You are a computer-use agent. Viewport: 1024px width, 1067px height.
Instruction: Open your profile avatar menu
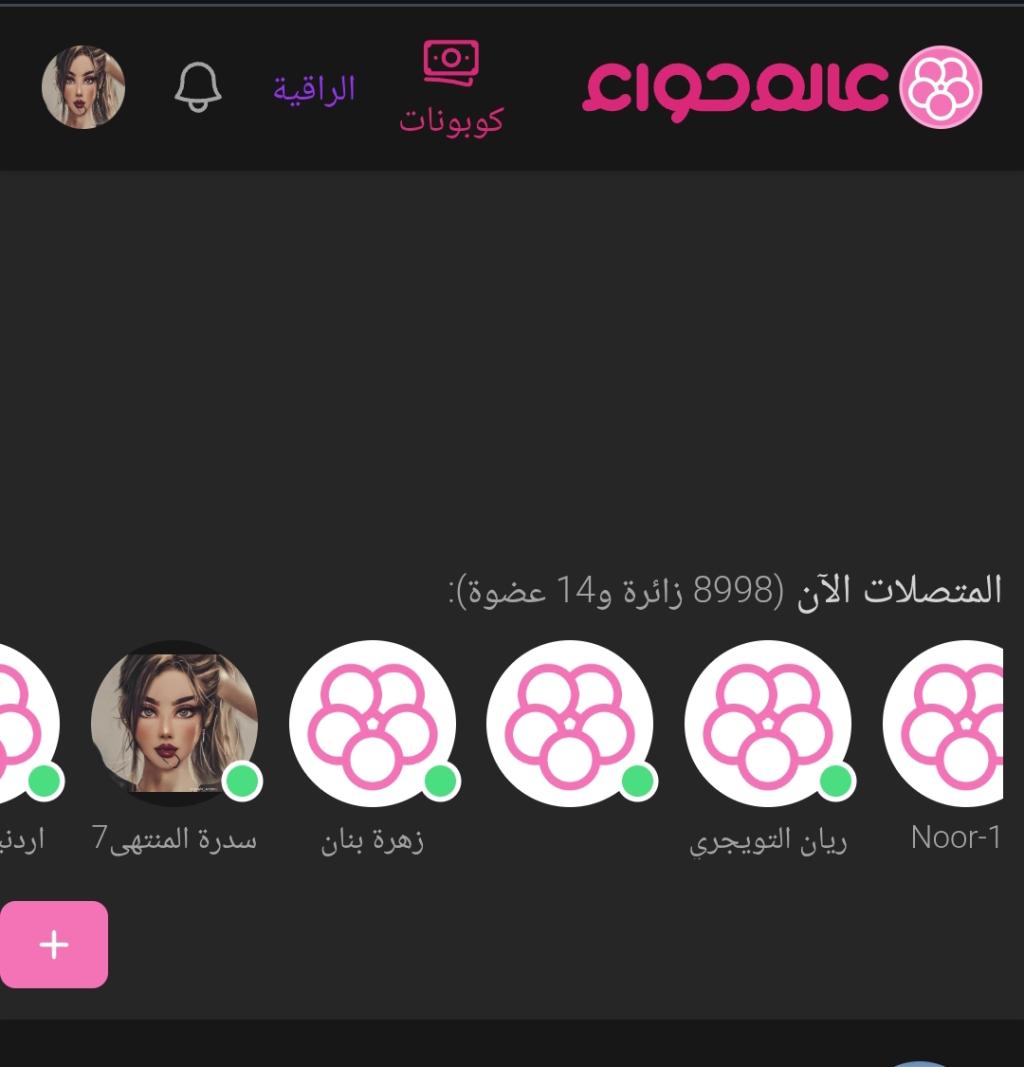pyautogui.click(x=83, y=87)
